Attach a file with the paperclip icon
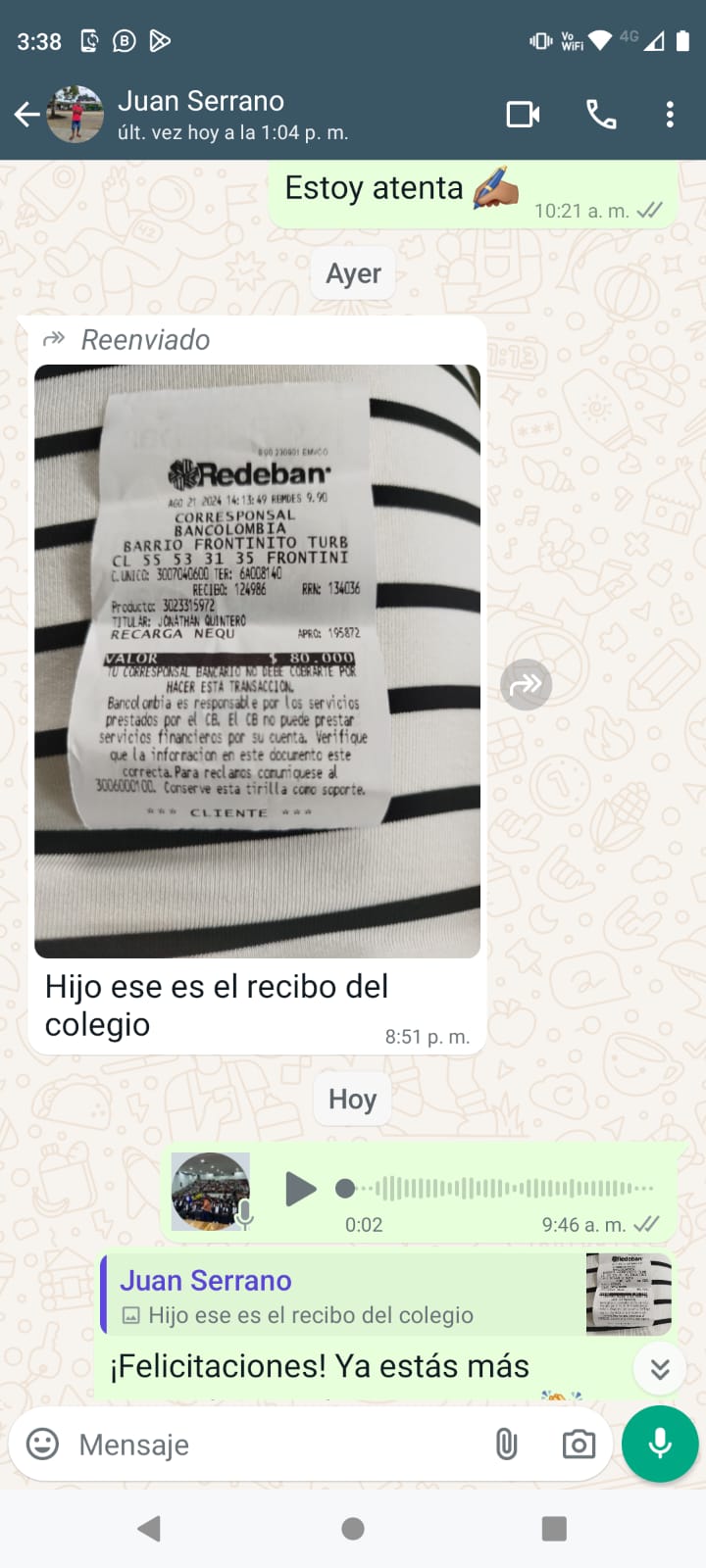The image size is (706, 1568). pyautogui.click(x=506, y=1444)
